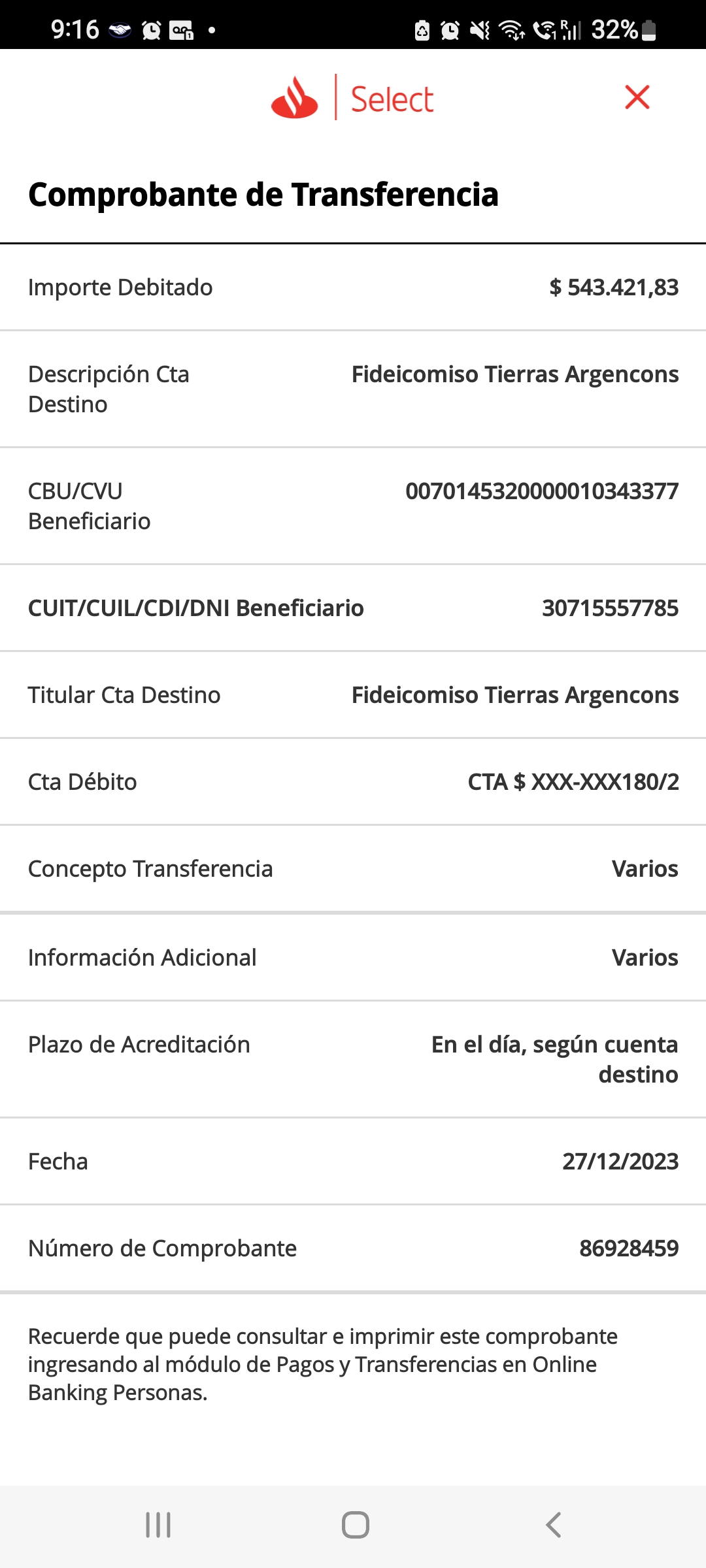
Task: Go back using the system back button
Action: tap(553, 1525)
